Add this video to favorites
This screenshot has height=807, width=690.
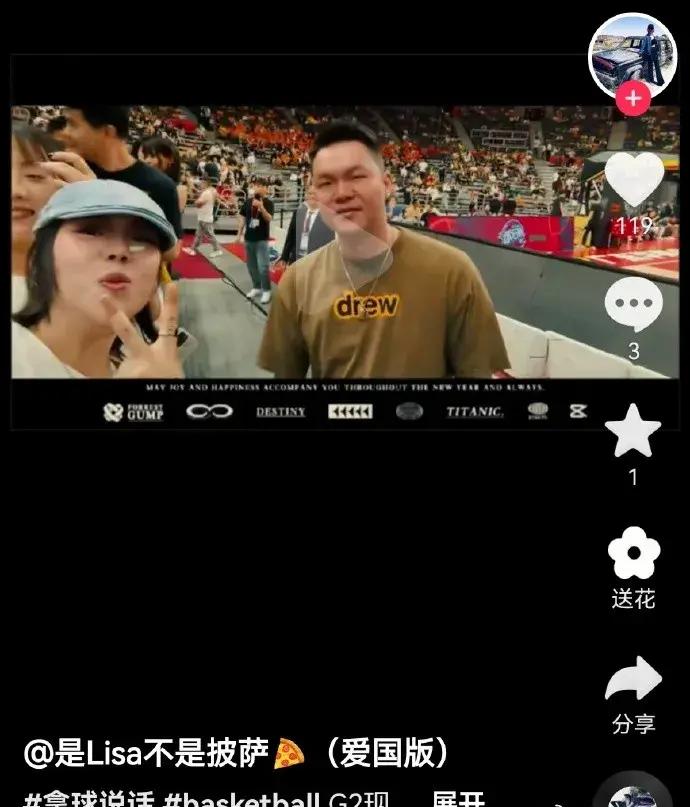(633, 432)
